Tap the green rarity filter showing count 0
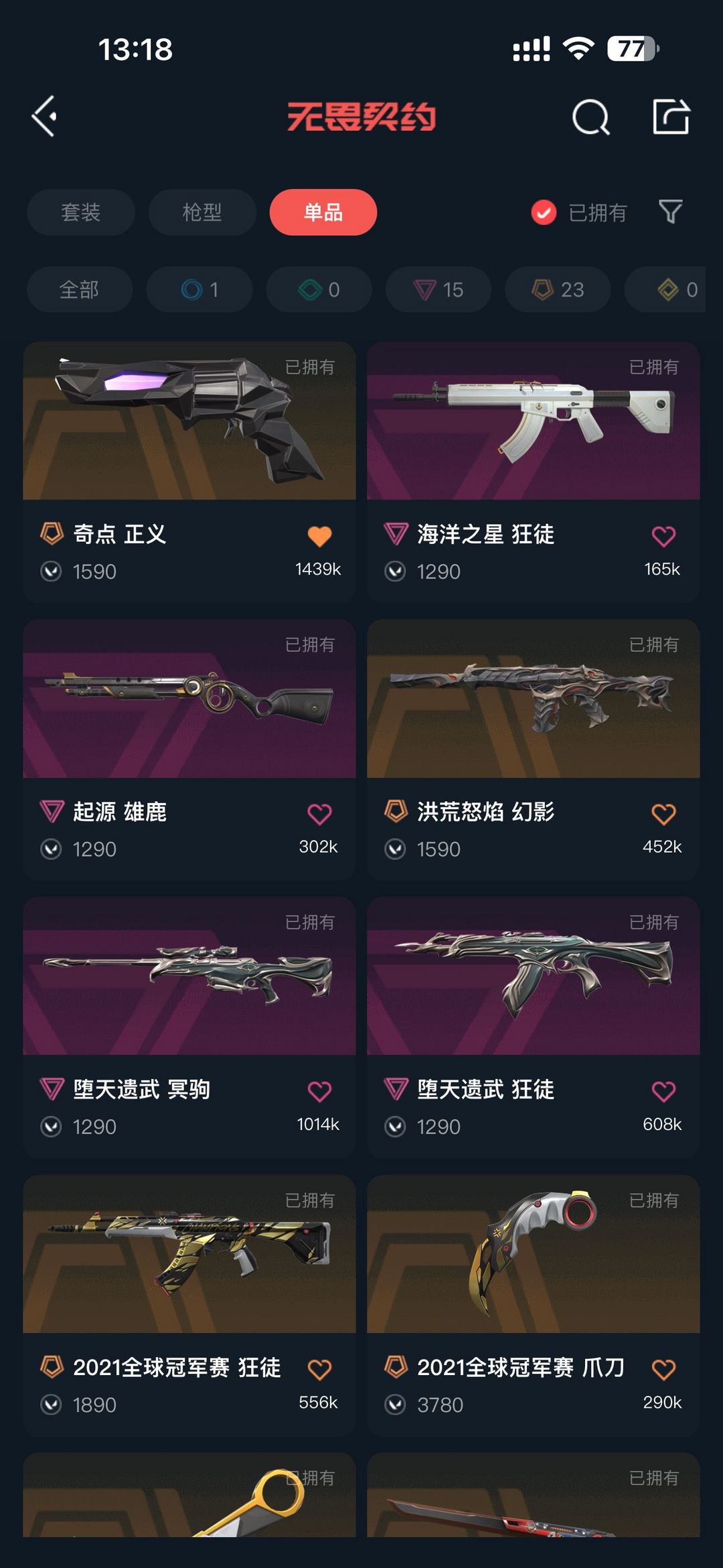This screenshot has height=1568, width=723. coord(318,289)
